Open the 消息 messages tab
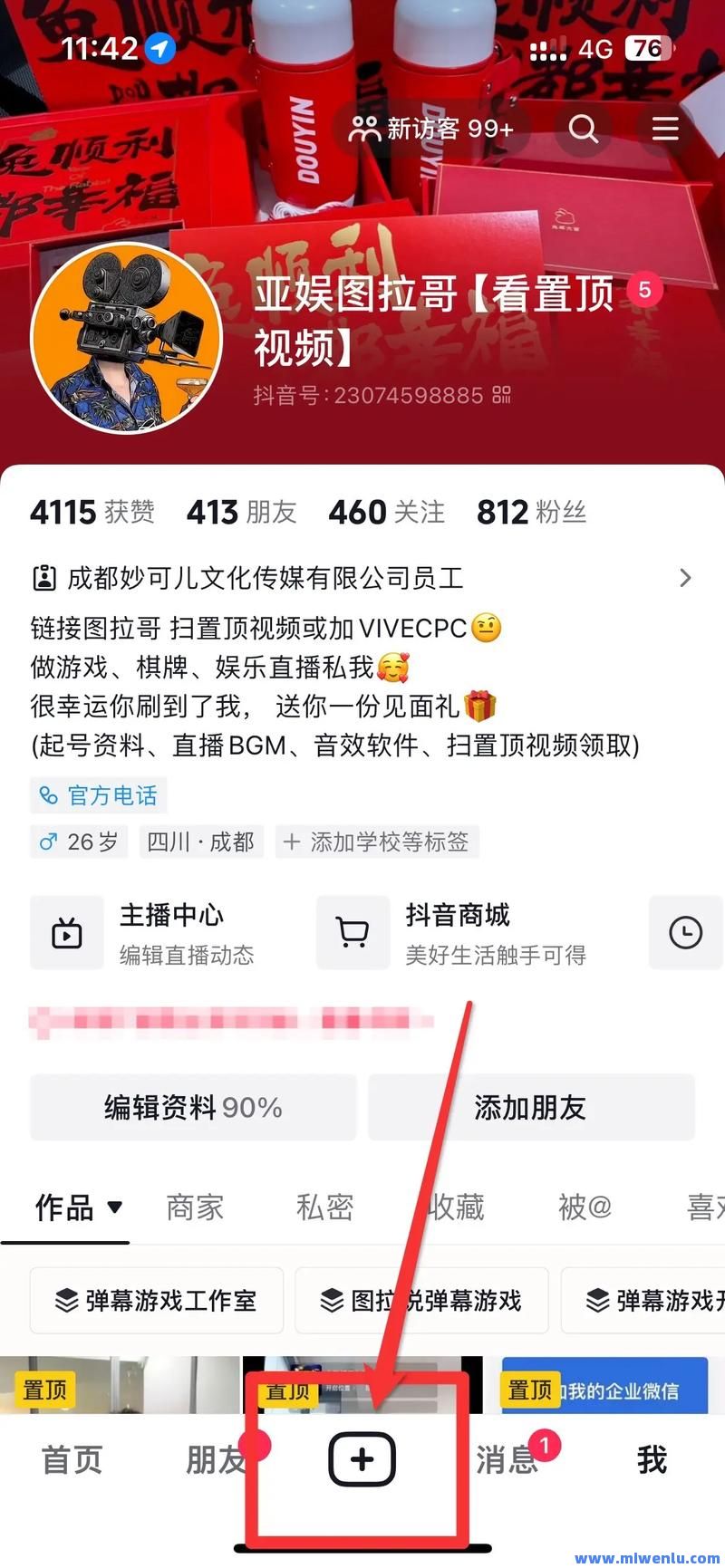The height and width of the screenshot is (1568, 725). (507, 1460)
